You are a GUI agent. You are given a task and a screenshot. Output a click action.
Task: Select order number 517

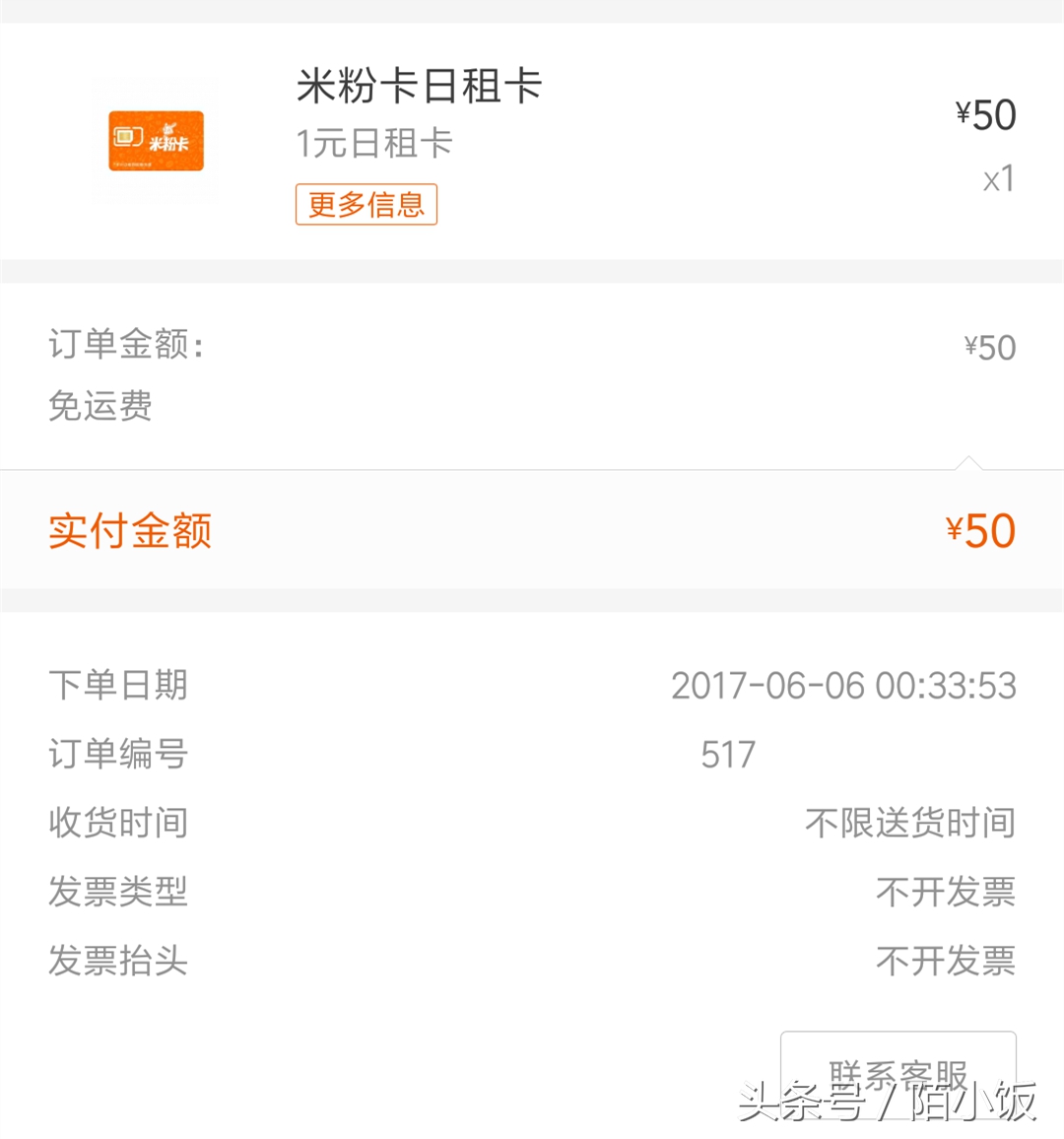tap(726, 754)
